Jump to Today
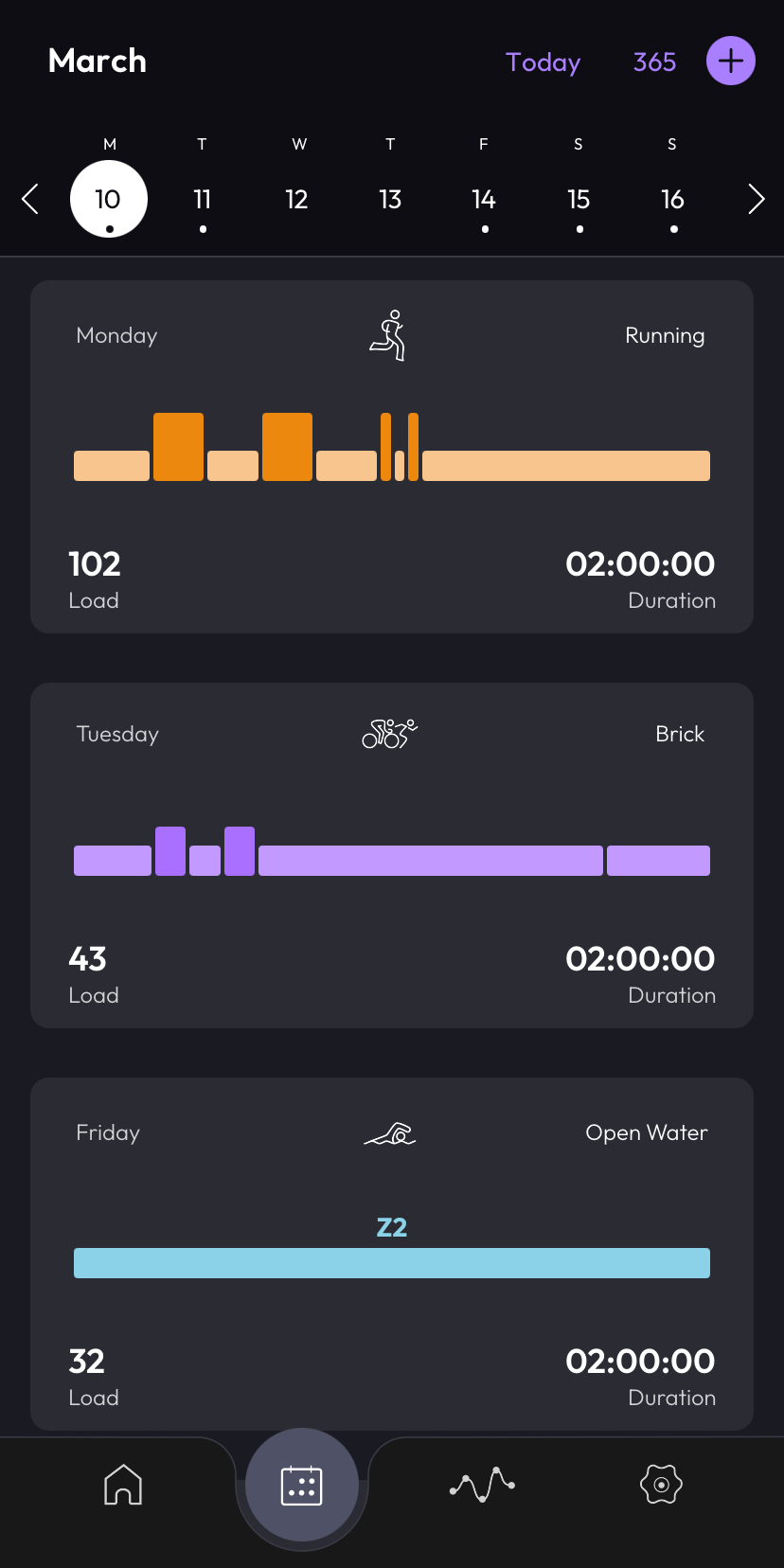 click(543, 62)
